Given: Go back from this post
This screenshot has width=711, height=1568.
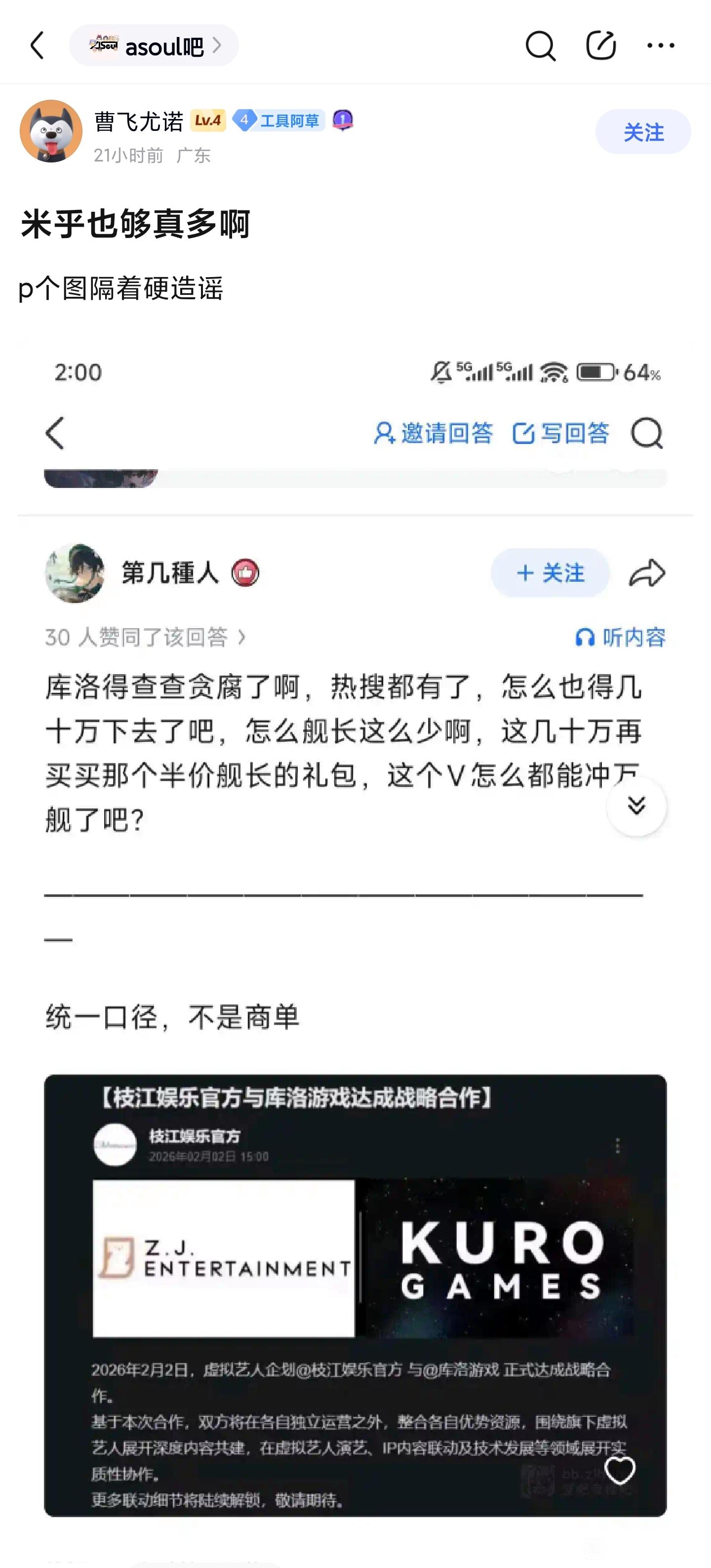Looking at the screenshot, I should [37, 45].
